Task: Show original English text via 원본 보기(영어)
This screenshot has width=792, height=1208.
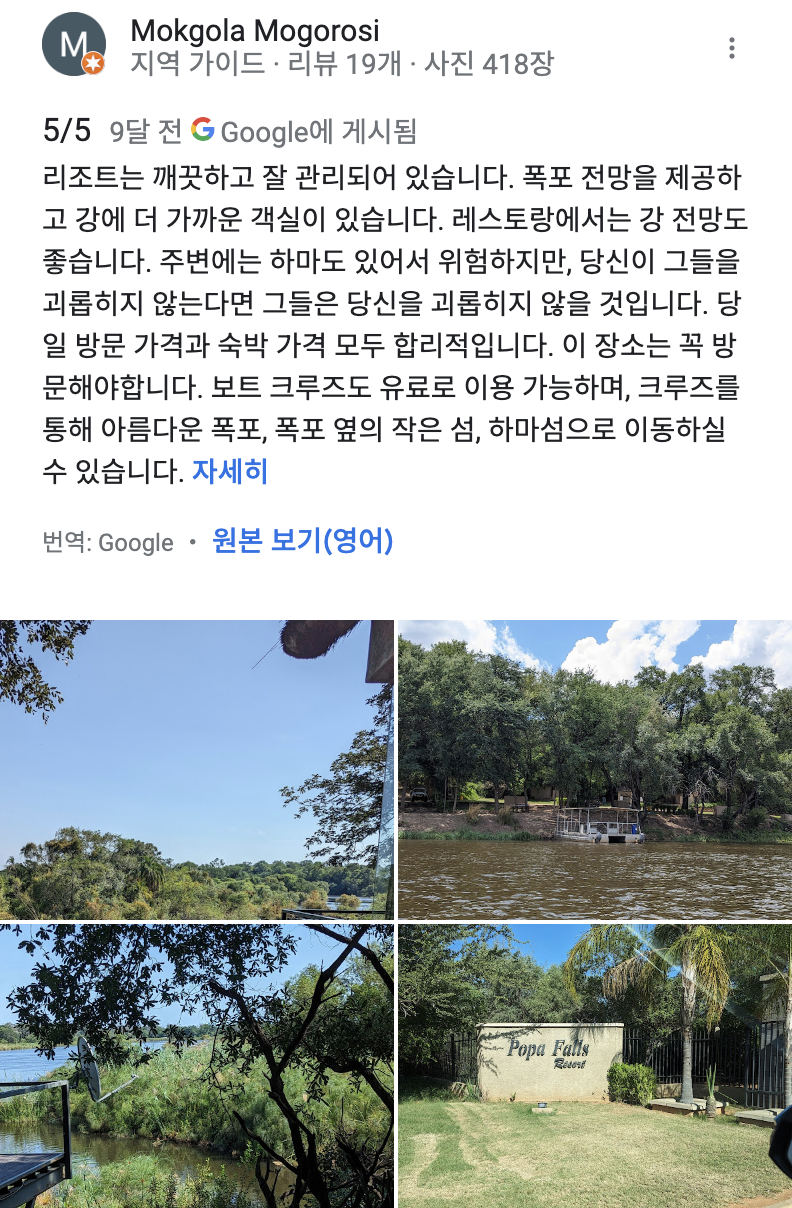Action: click(301, 541)
